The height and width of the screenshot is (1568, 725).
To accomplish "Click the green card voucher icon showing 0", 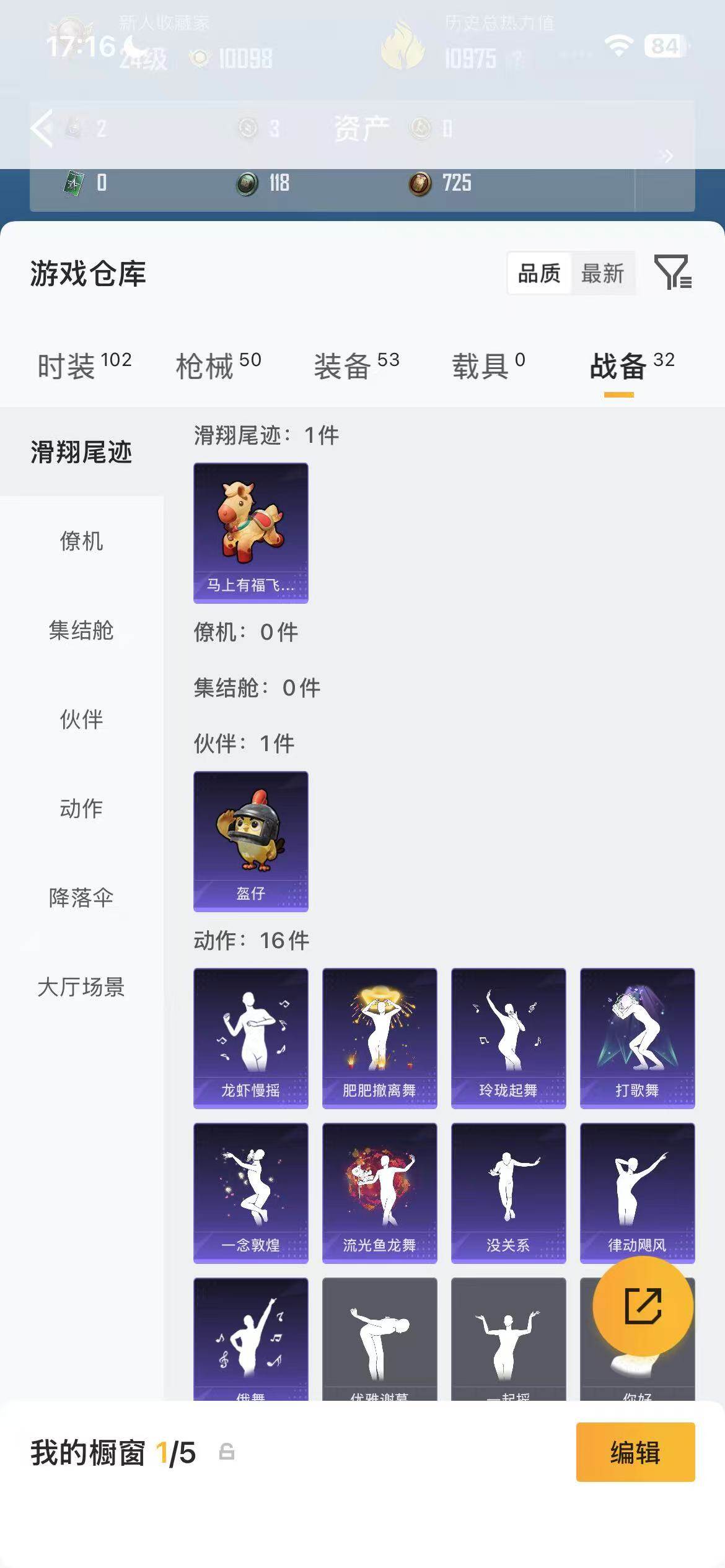I will [74, 183].
